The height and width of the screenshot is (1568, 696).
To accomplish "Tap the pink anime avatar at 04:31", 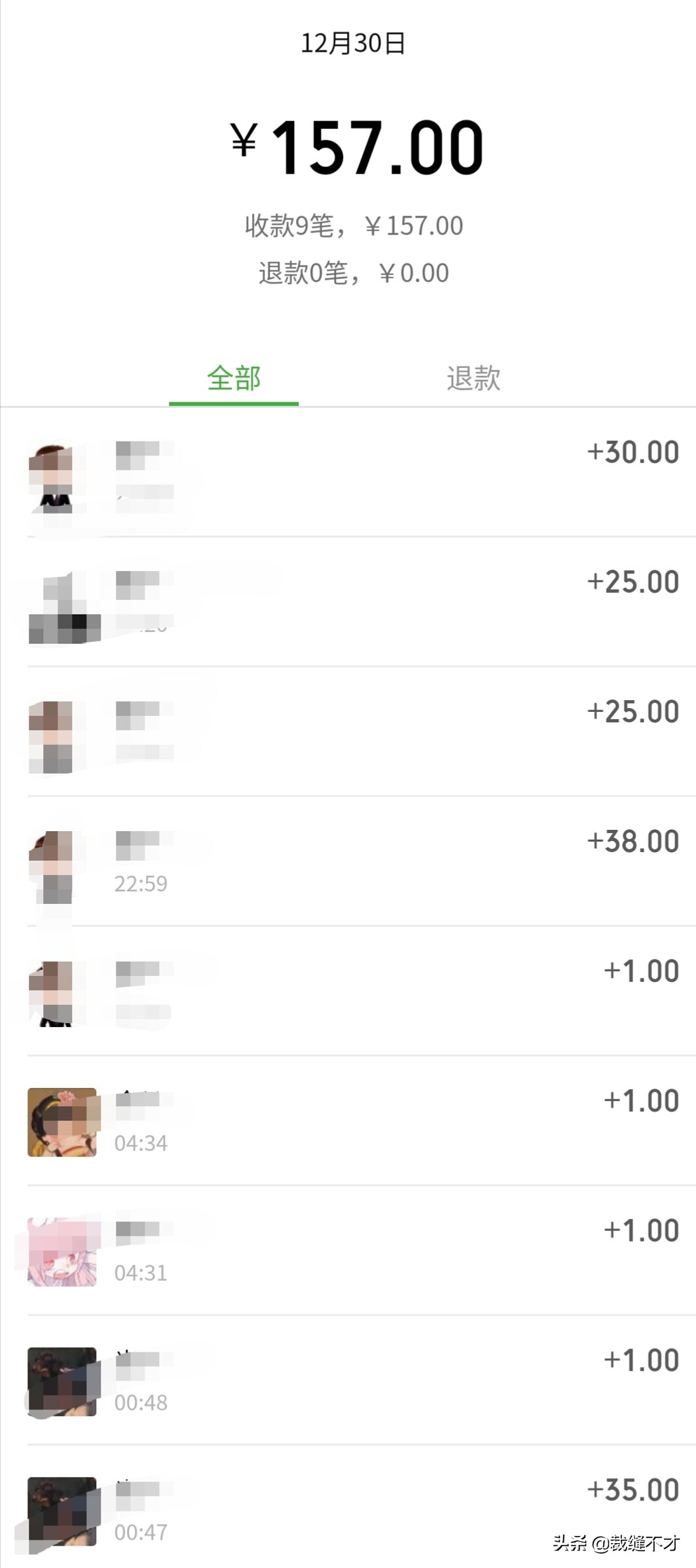I will [x=62, y=1251].
